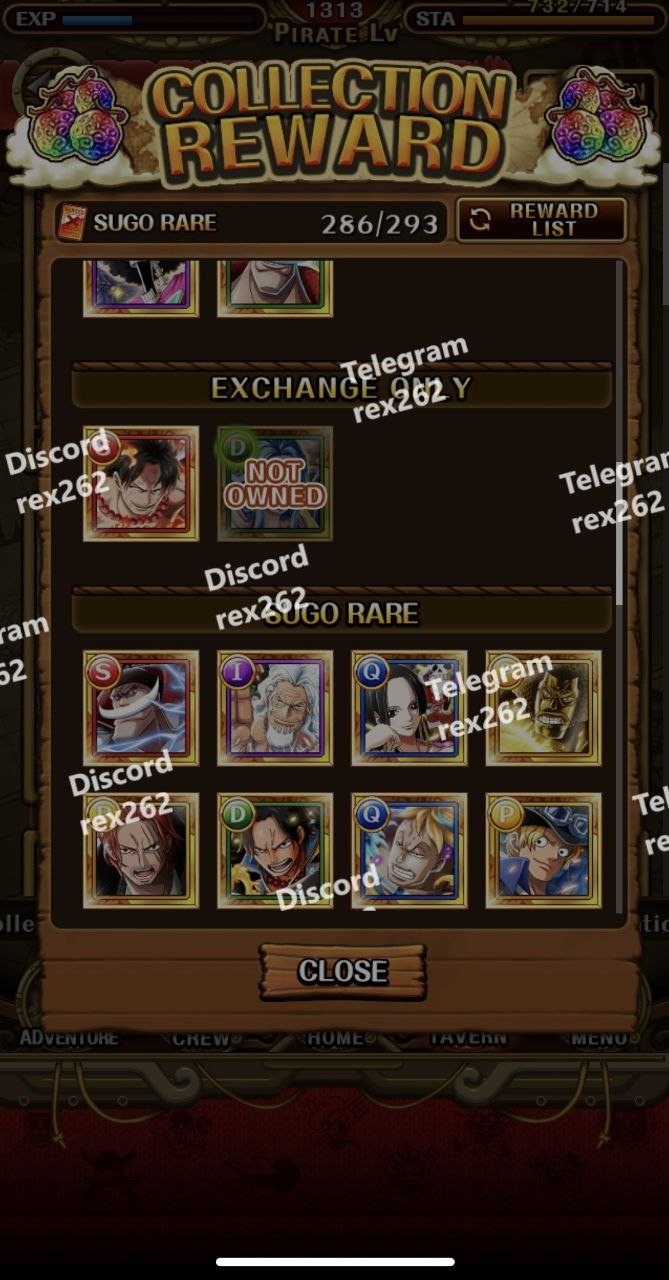Select the owned Ace exchange-only character
Image resolution: width=669 pixels, height=1280 pixels.
[141, 484]
